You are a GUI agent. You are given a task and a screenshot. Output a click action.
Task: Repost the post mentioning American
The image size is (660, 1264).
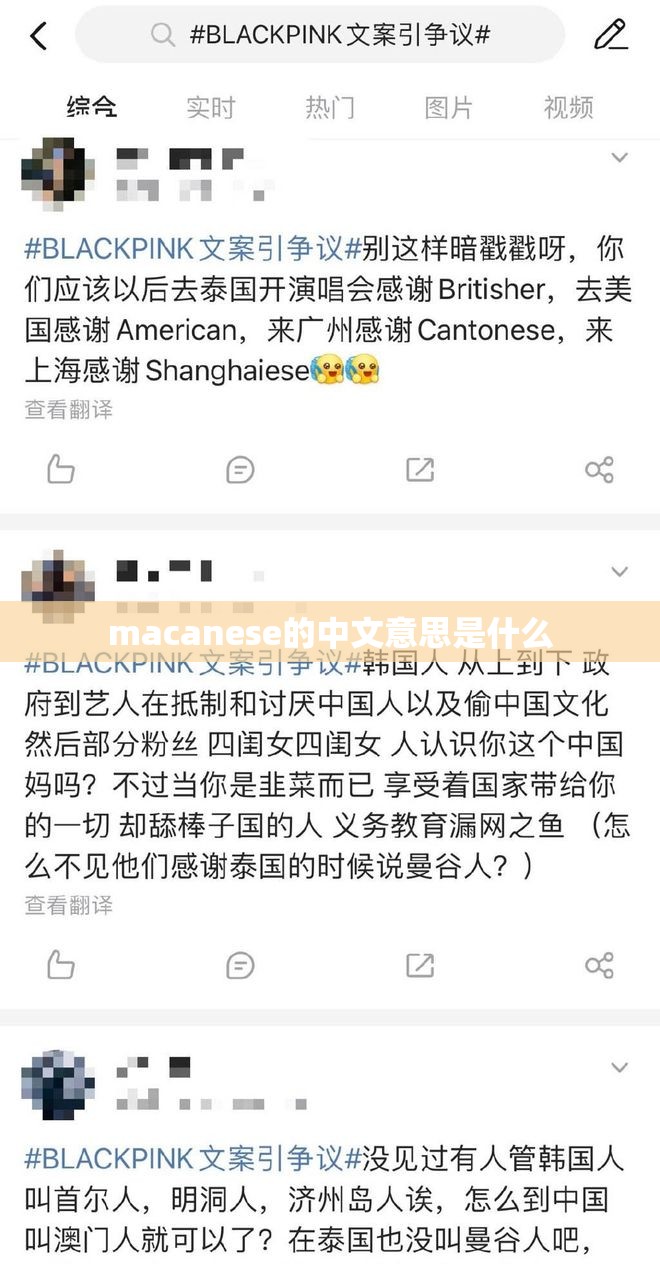[420, 469]
